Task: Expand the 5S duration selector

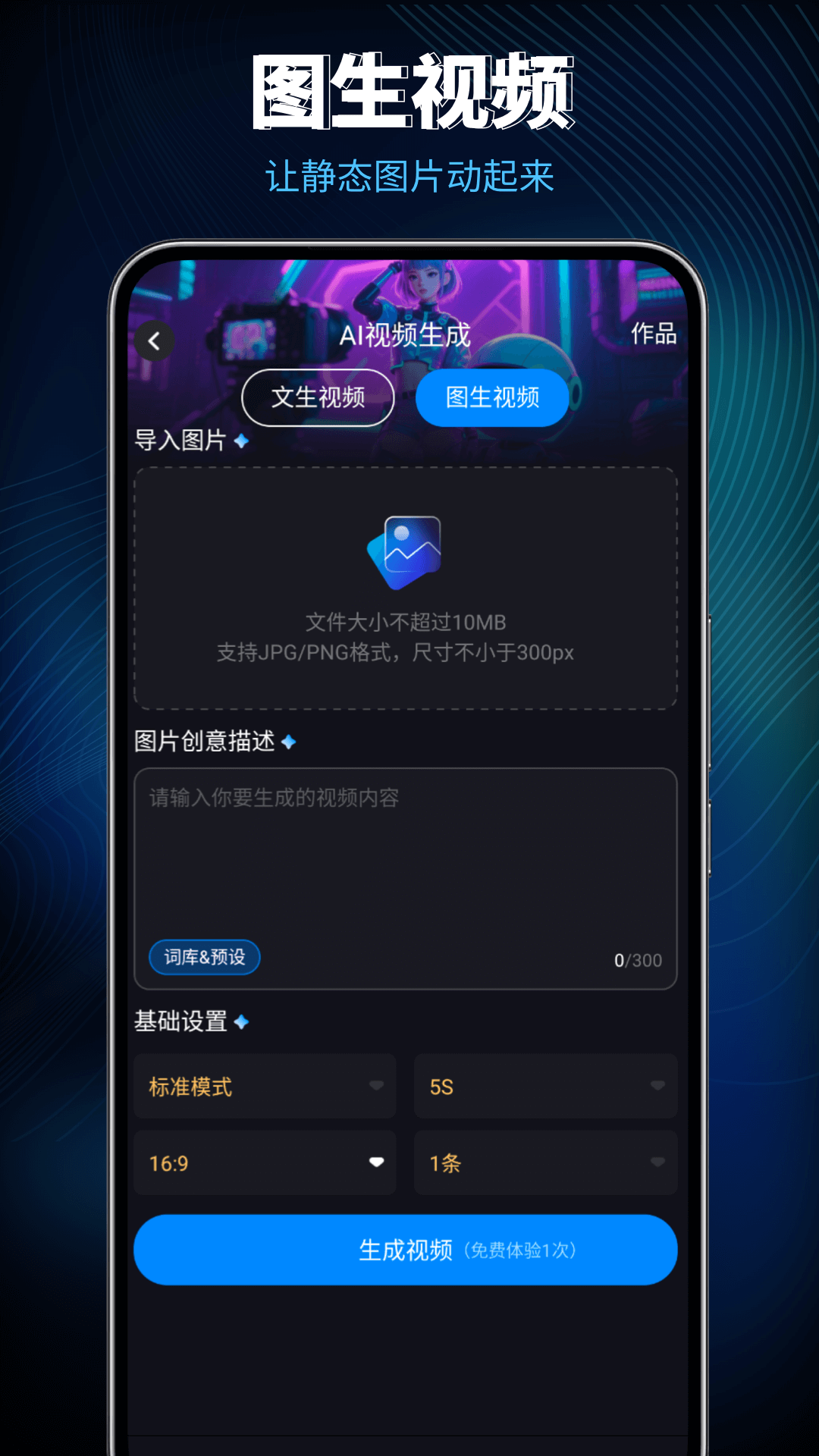Action: 545,1087
